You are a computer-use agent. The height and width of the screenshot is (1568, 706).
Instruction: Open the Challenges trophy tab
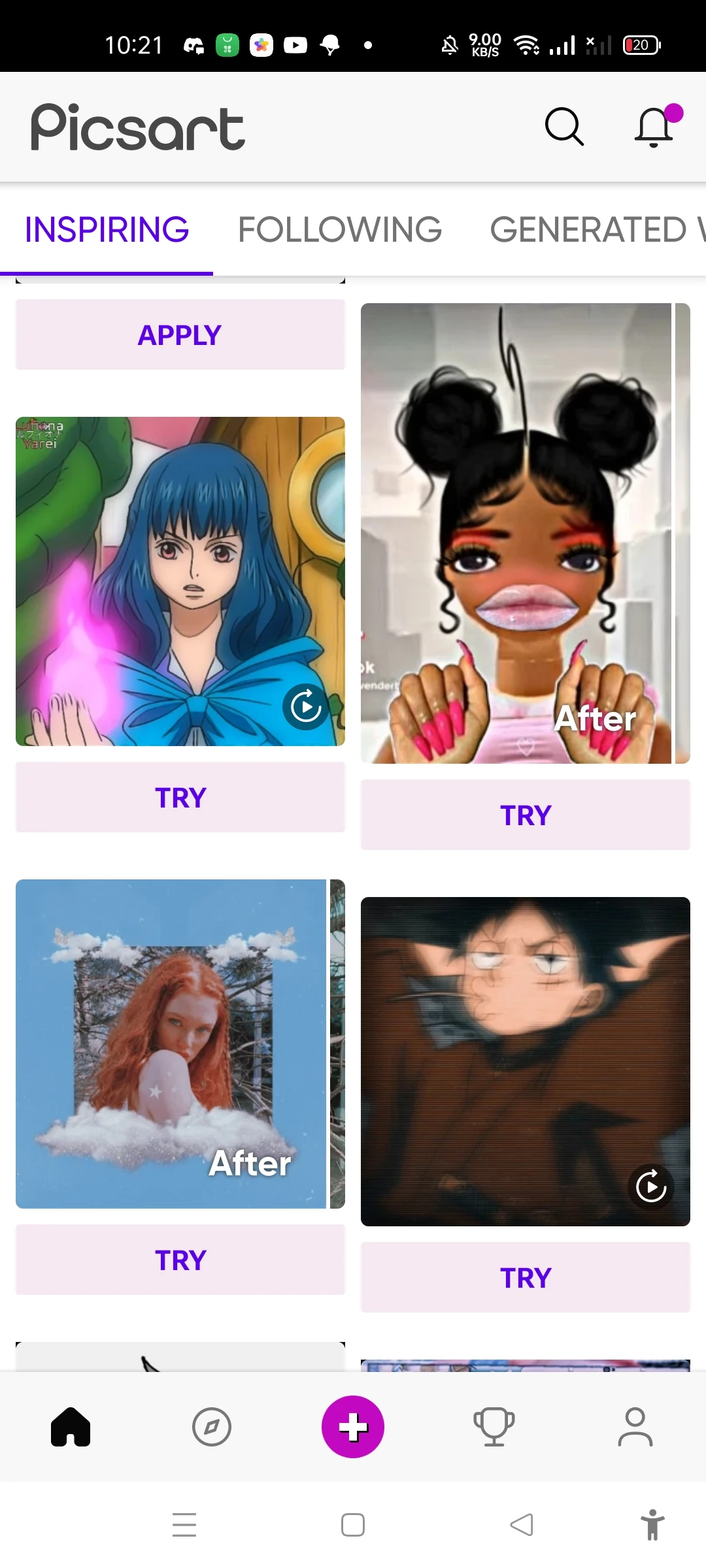(x=494, y=1427)
